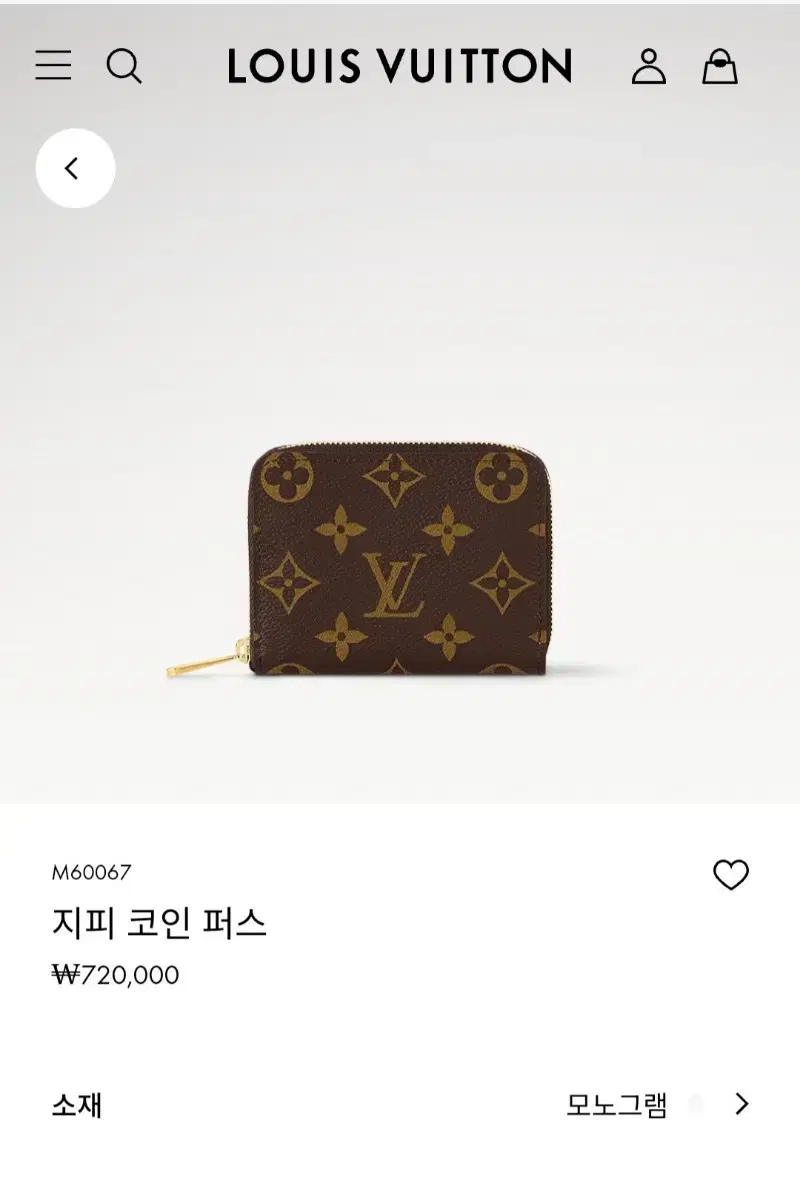
Task: Click the right chevron next to 모노그램
Action: tap(744, 1105)
